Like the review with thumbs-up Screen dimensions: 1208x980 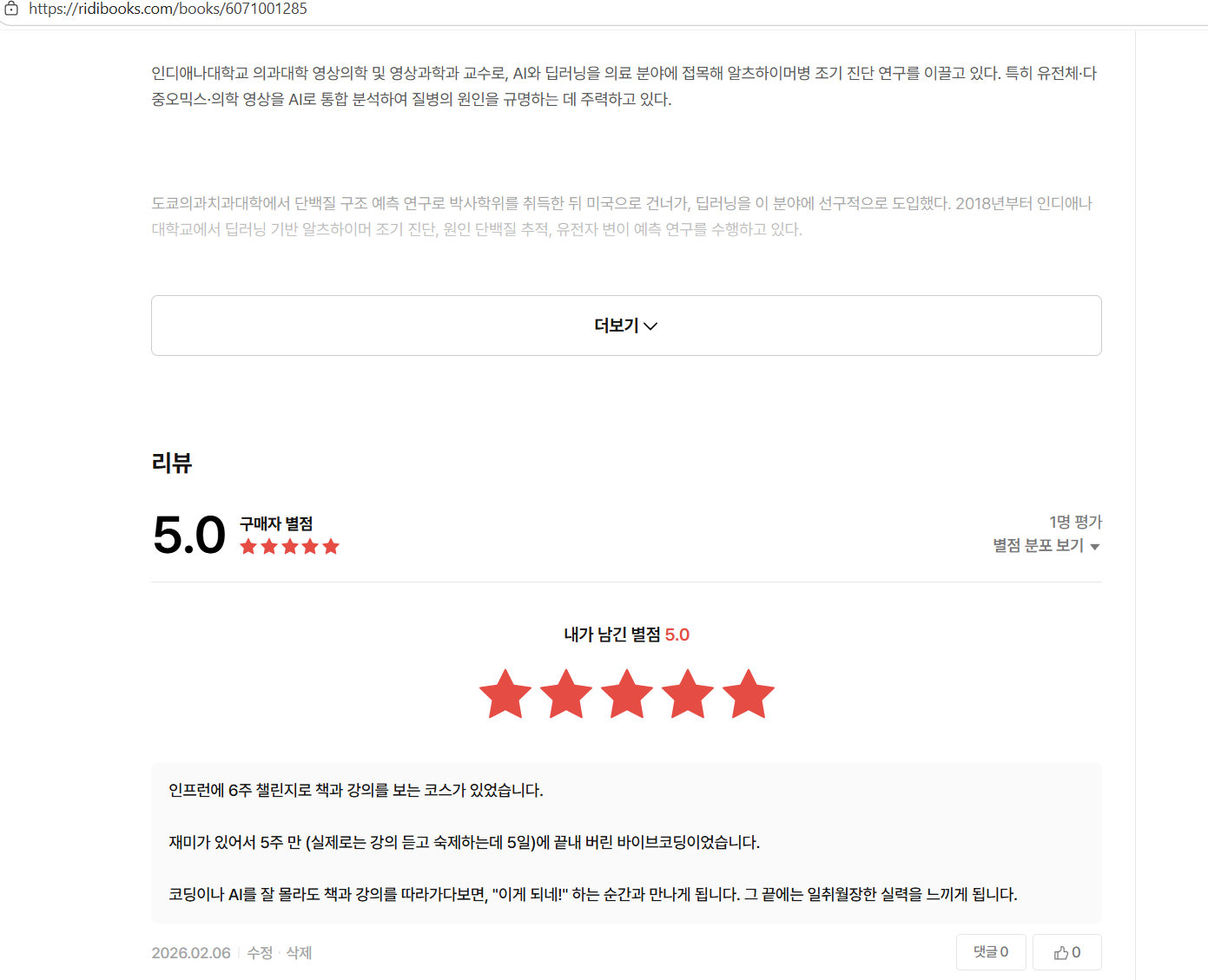point(1066,952)
